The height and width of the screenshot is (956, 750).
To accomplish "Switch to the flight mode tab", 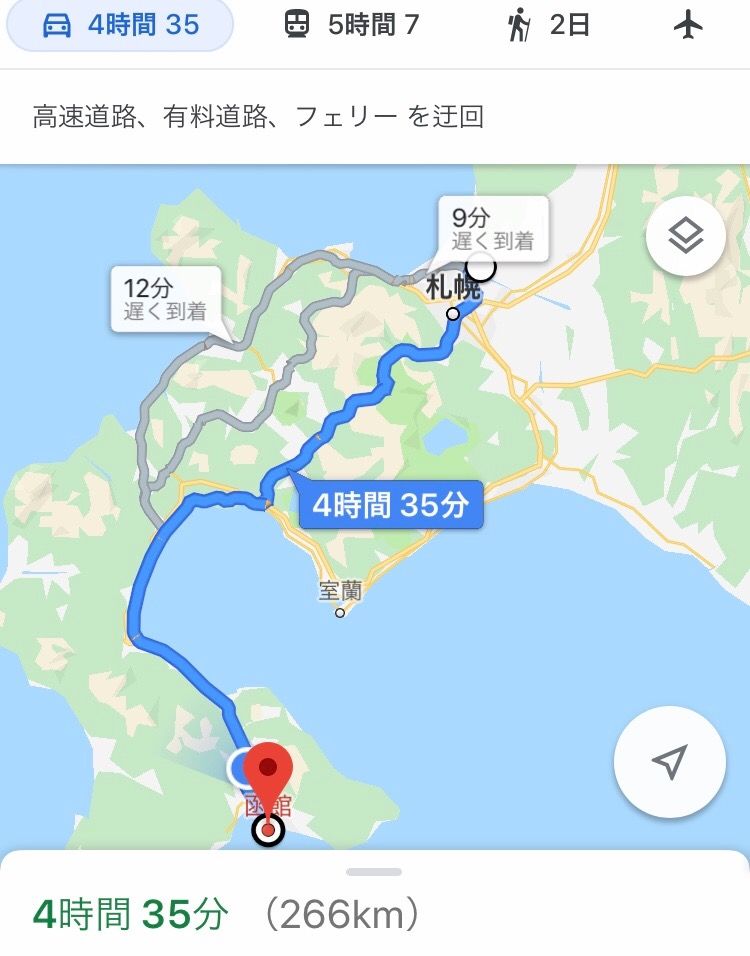I will point(688,25).
